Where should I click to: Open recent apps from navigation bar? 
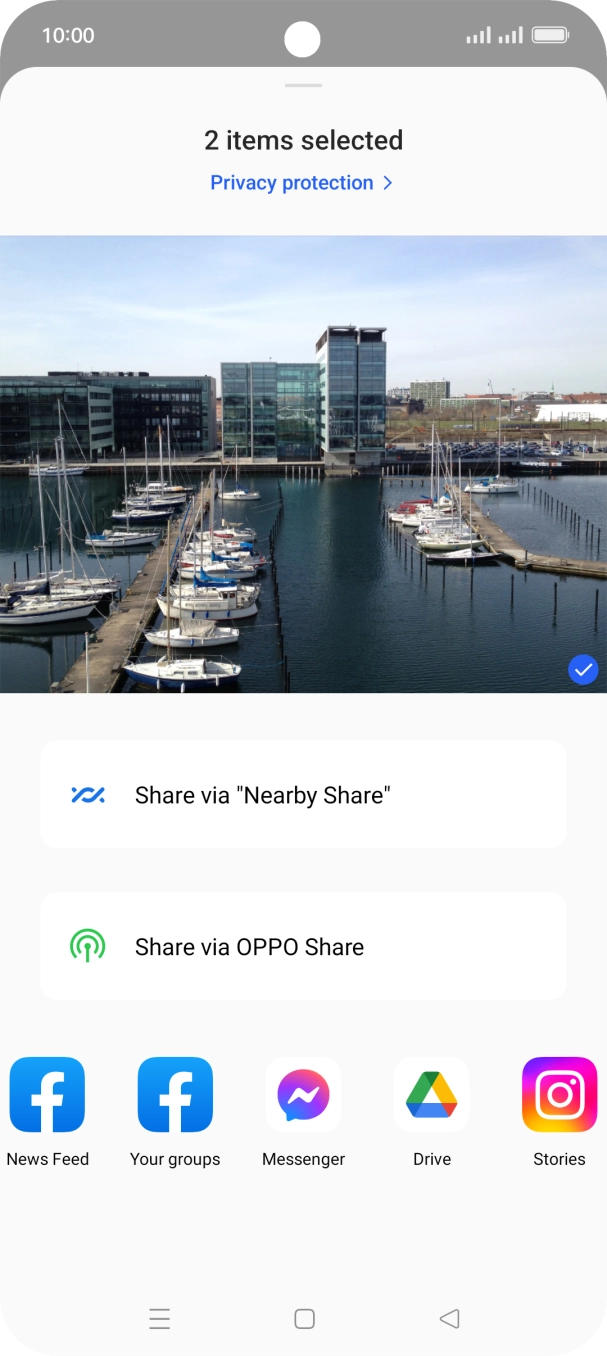pyautogui.click(x=159, y=1319)
